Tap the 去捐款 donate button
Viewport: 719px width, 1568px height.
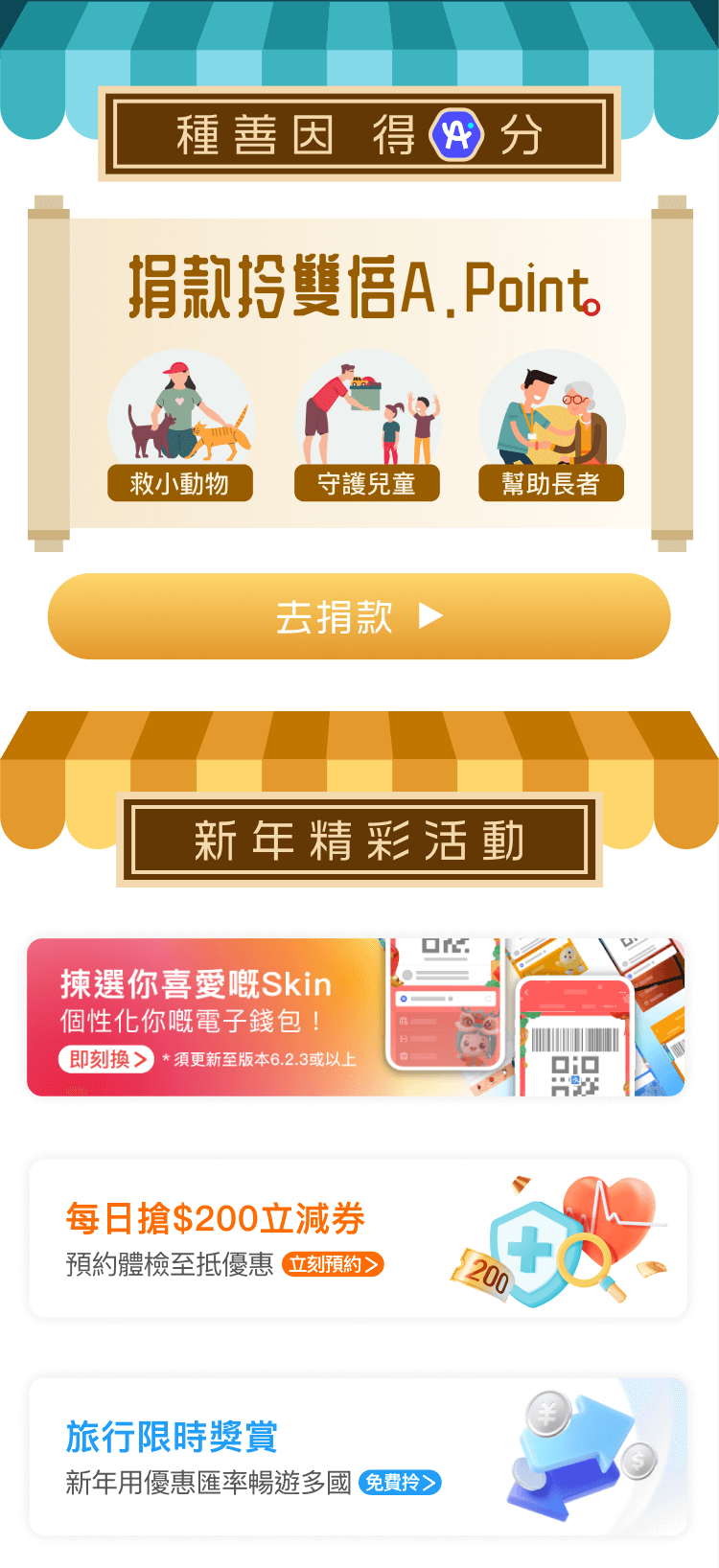pos(359,616)
